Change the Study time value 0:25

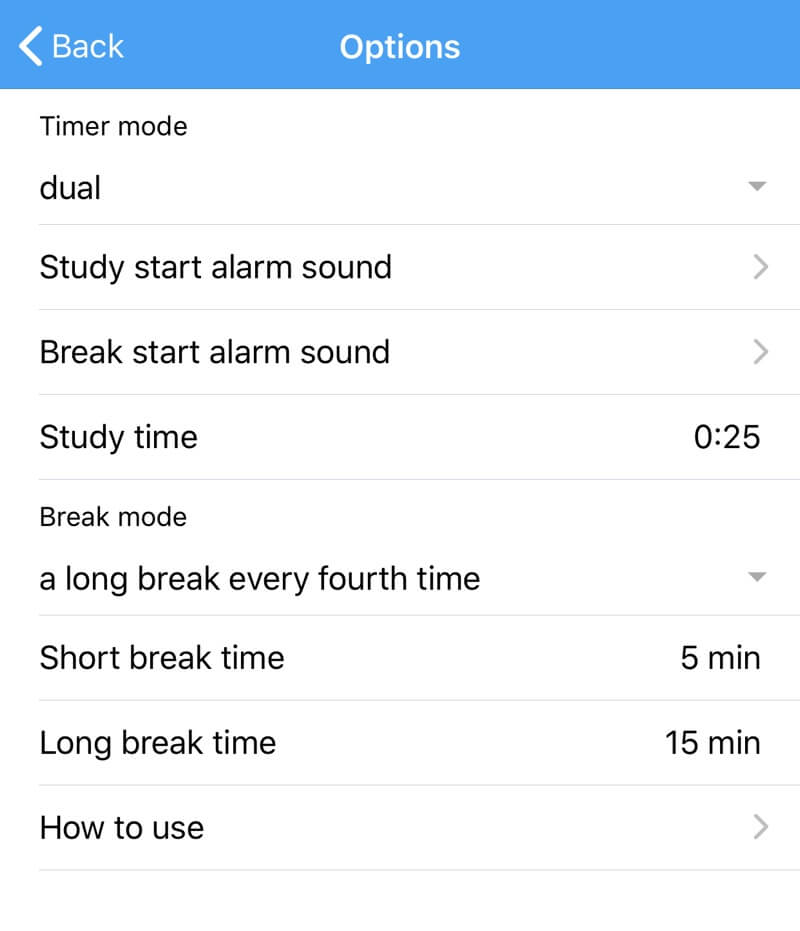point(729,437)
